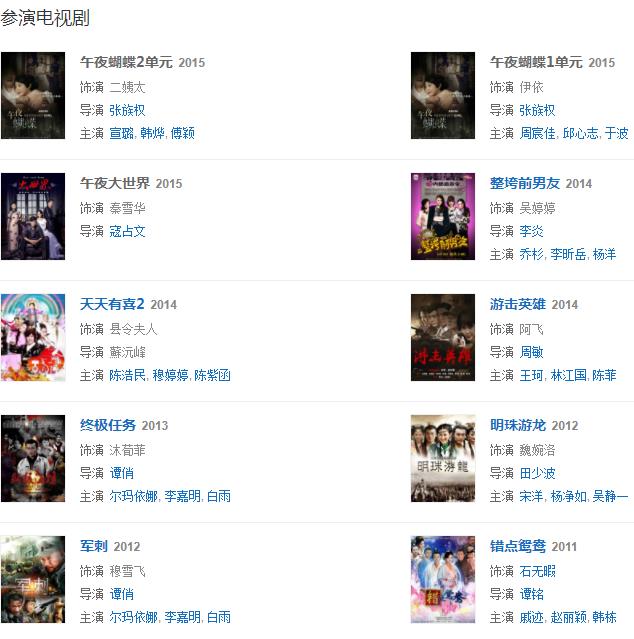Open the 整垮前男友 title link

point(524,183)
